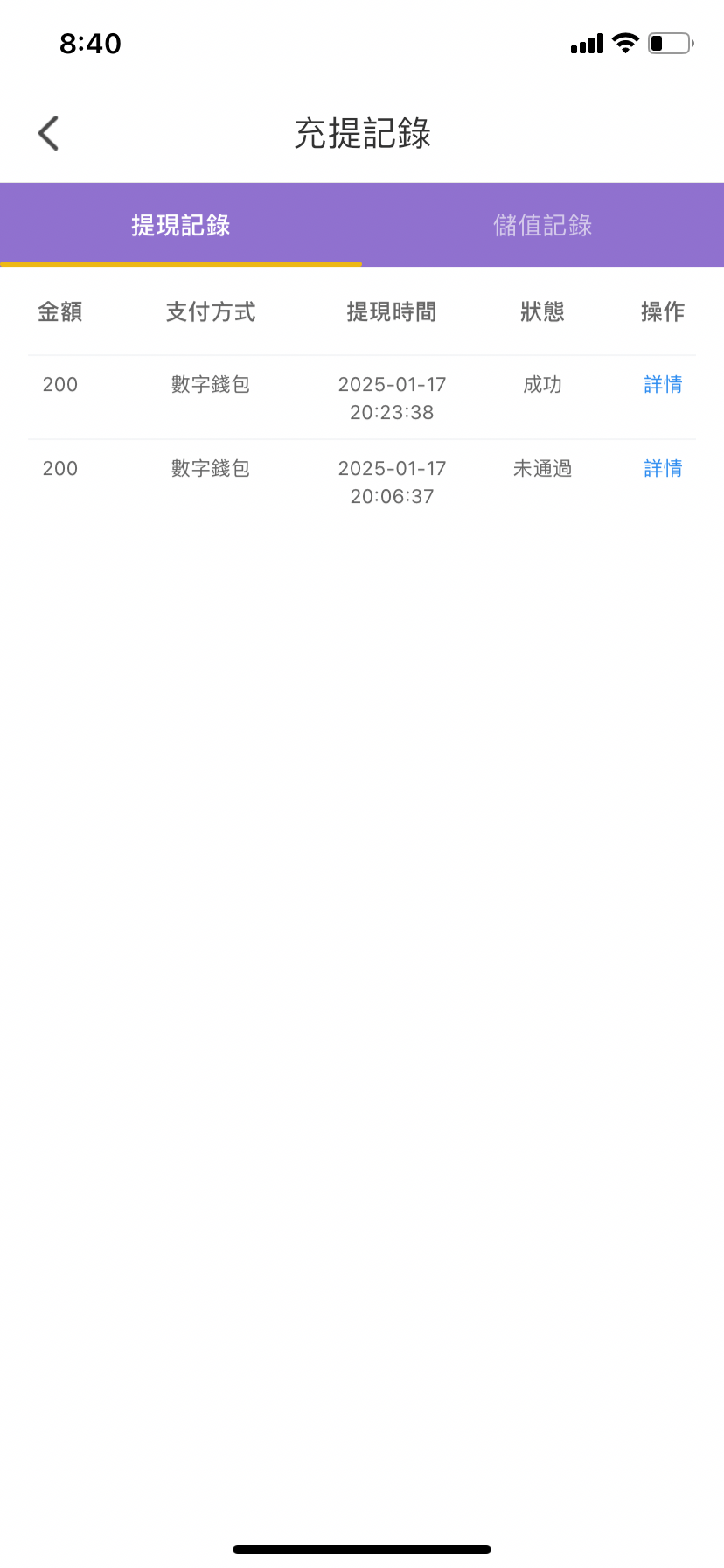Open 詳情 for the 成功 withdrawal at 20:23:38
This screenshot has height=1568, width=724.
663,385
